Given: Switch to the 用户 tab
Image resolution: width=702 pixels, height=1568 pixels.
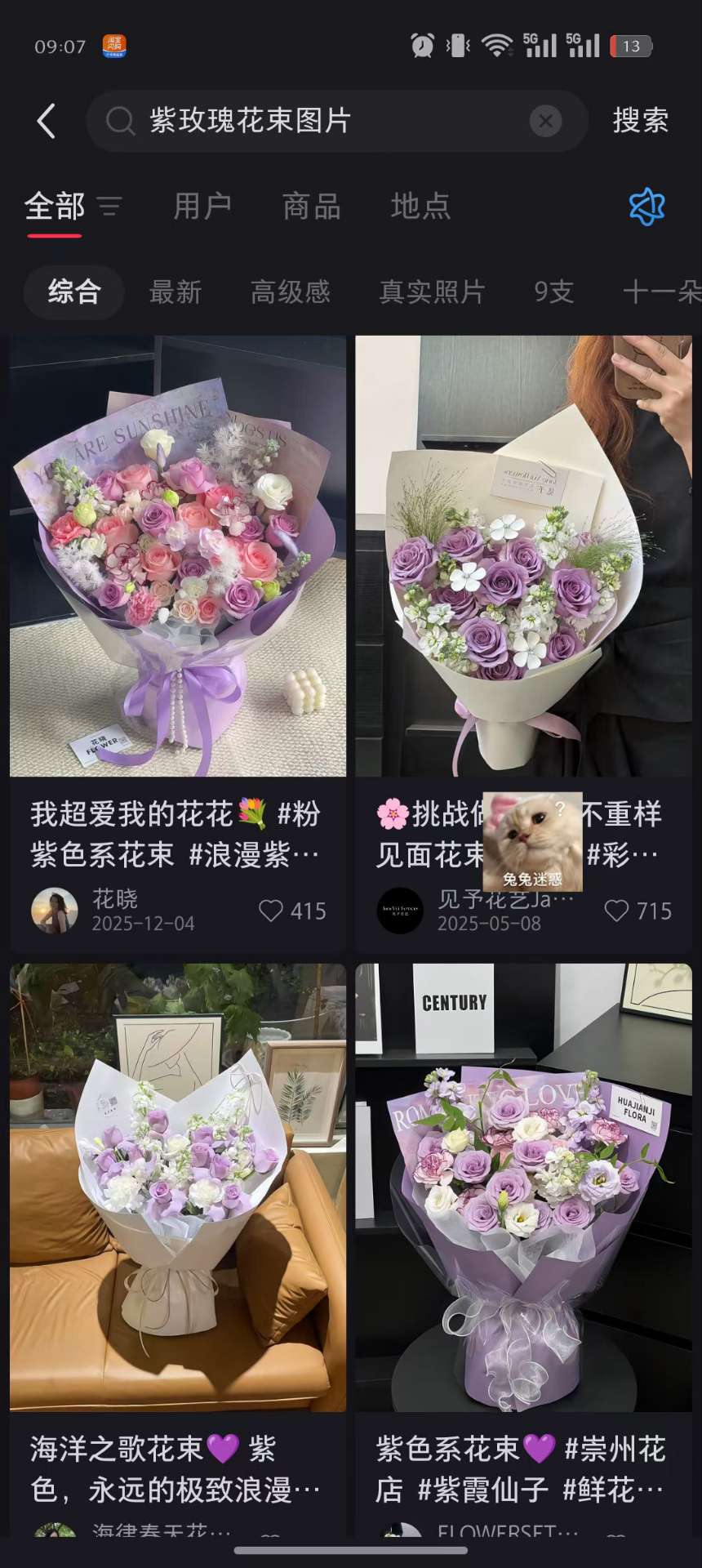Looking at the screenshot, I should [202, 207].
